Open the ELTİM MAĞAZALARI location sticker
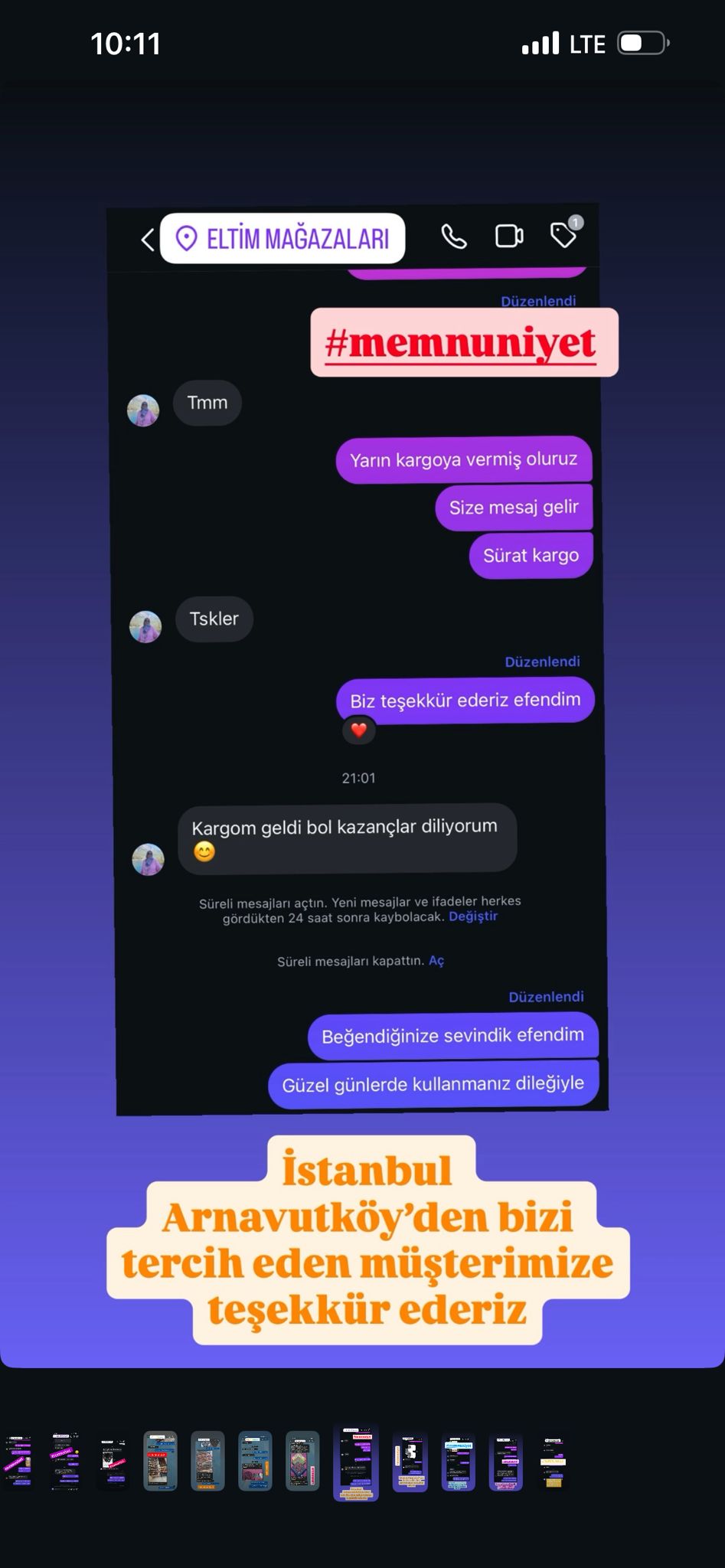Image resolution: width=725 pixels, height=1568 pixels. click(282, 239)
